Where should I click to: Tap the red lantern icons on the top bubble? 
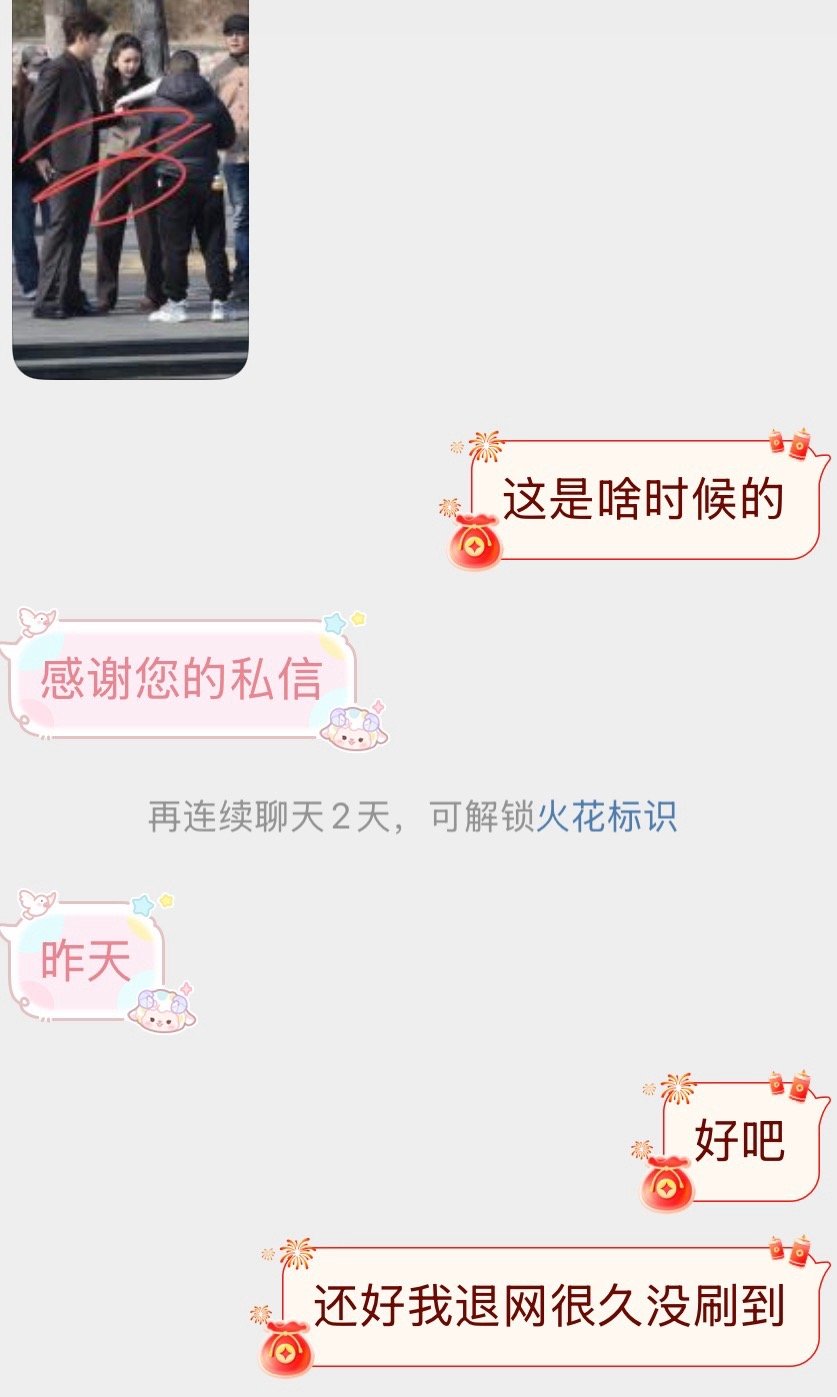pyautogui.click(x=789, y=442)
